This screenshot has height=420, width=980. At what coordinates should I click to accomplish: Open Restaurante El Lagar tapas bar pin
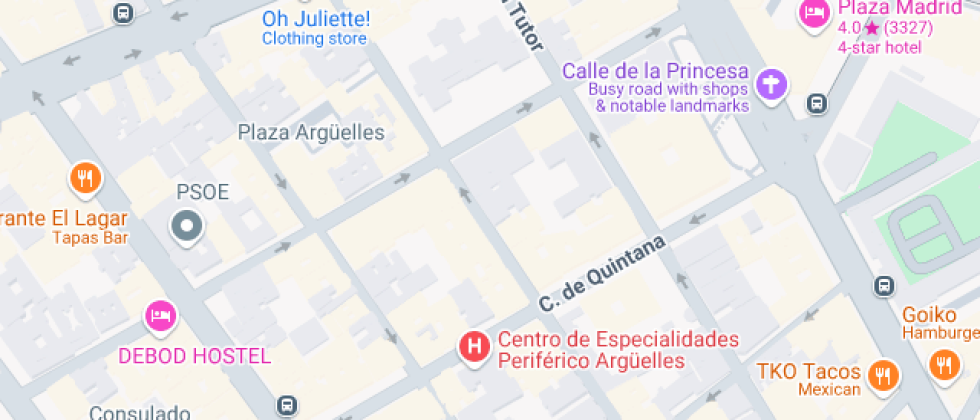click(86, 179)
